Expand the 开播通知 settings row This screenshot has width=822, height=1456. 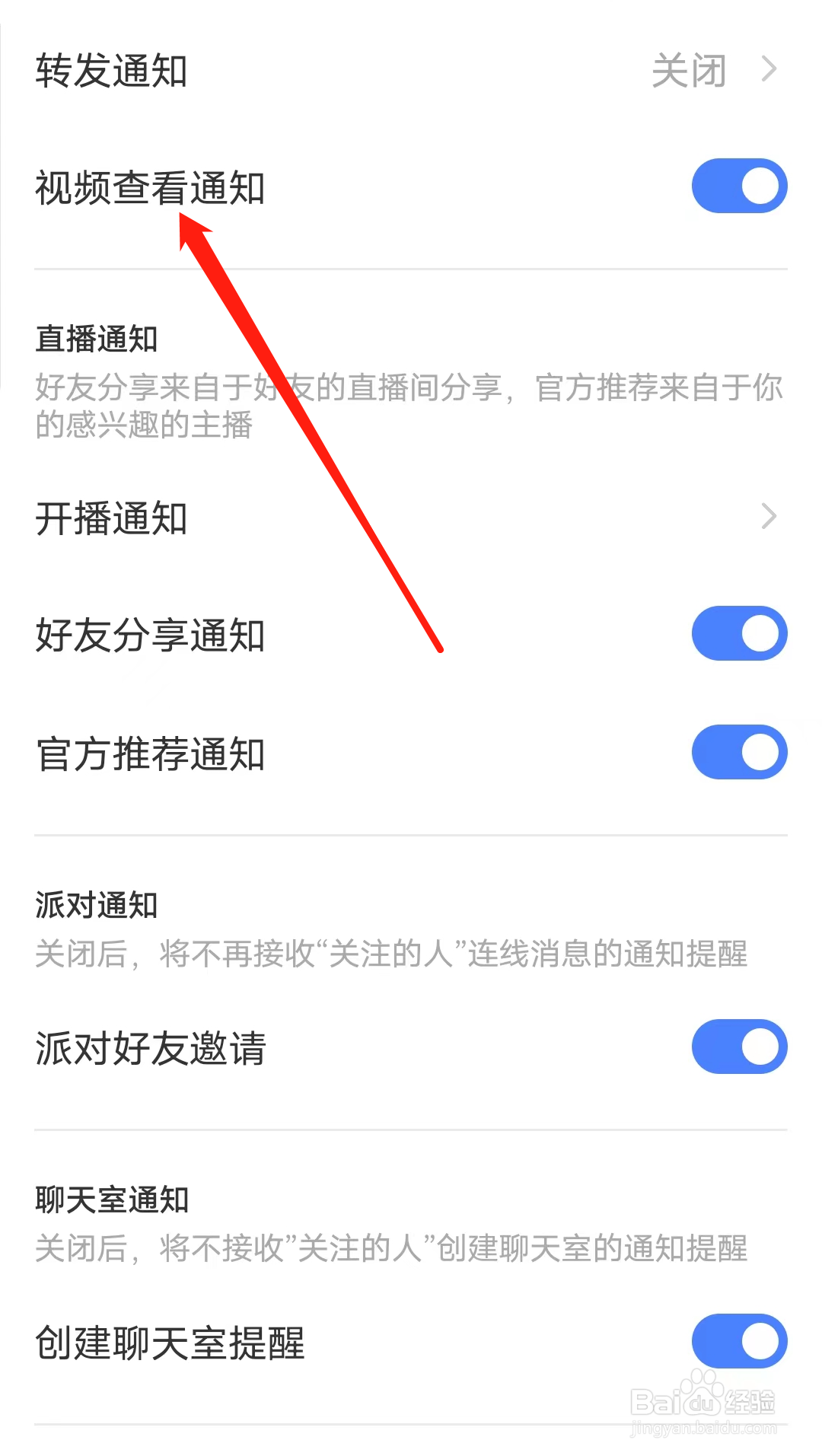(769, 514)
